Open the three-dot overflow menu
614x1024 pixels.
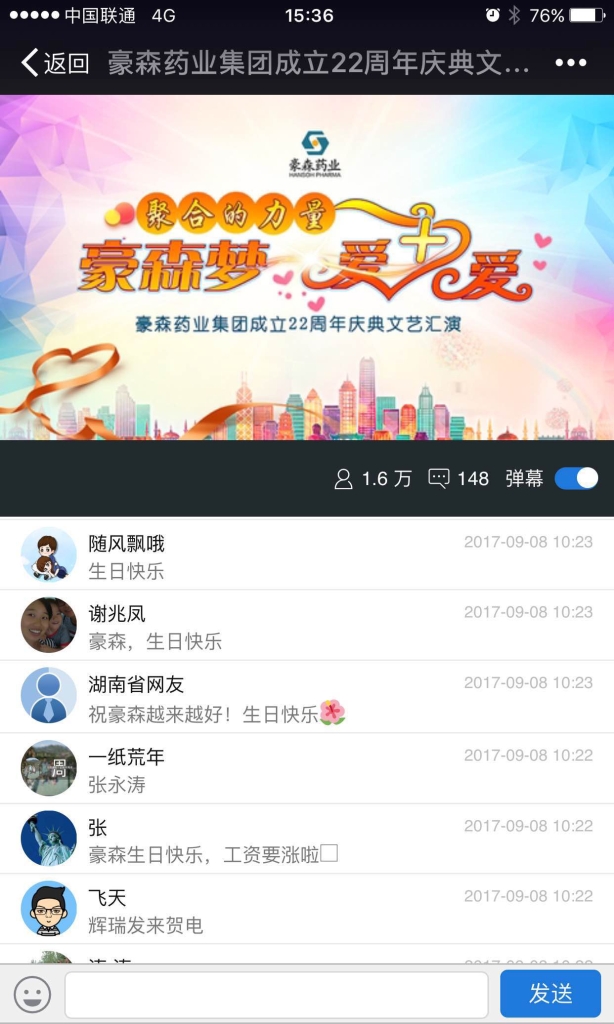tap(570, 63)
